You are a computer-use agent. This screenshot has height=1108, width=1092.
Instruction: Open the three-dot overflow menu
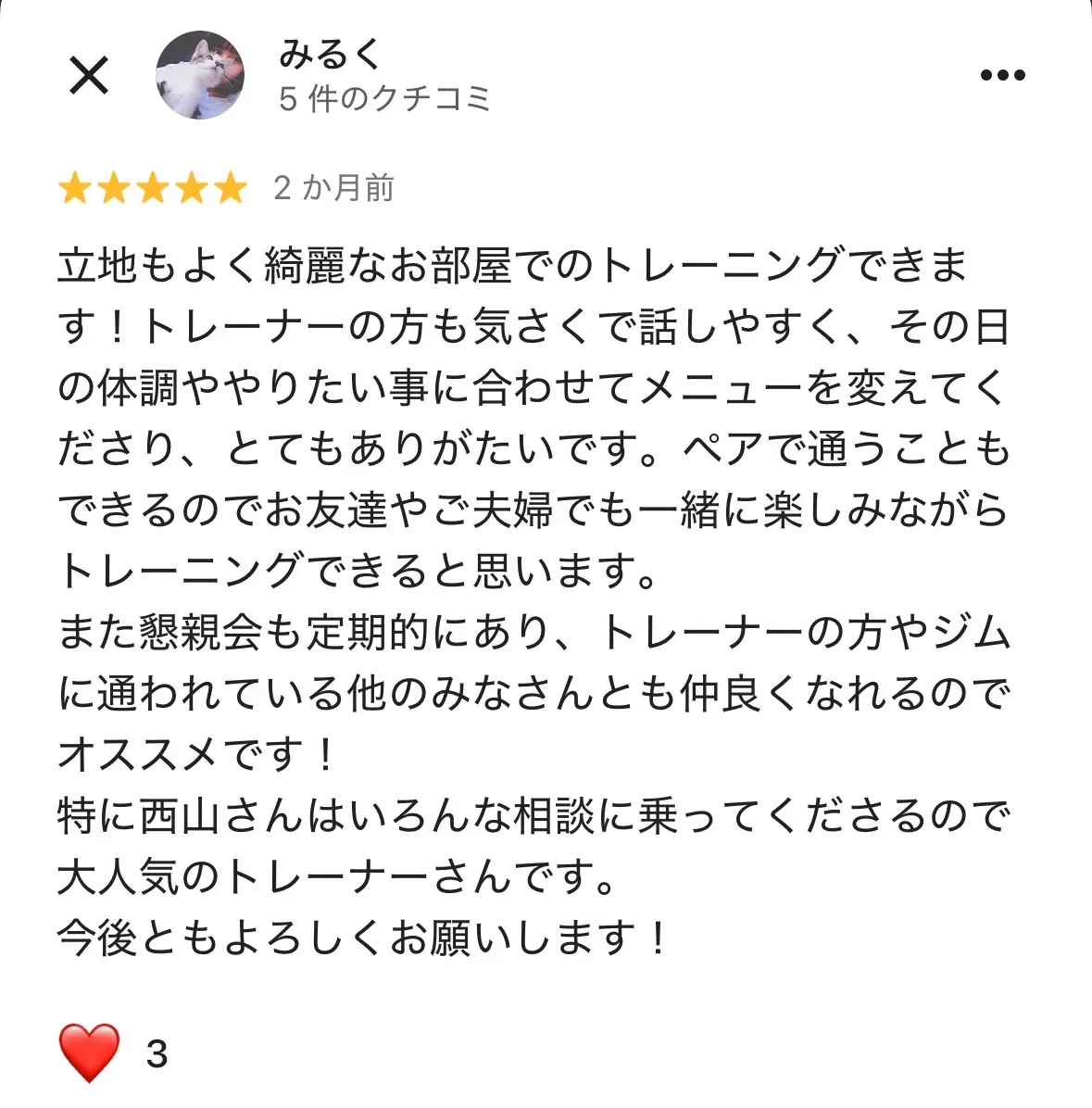(x=1002, y=75)
